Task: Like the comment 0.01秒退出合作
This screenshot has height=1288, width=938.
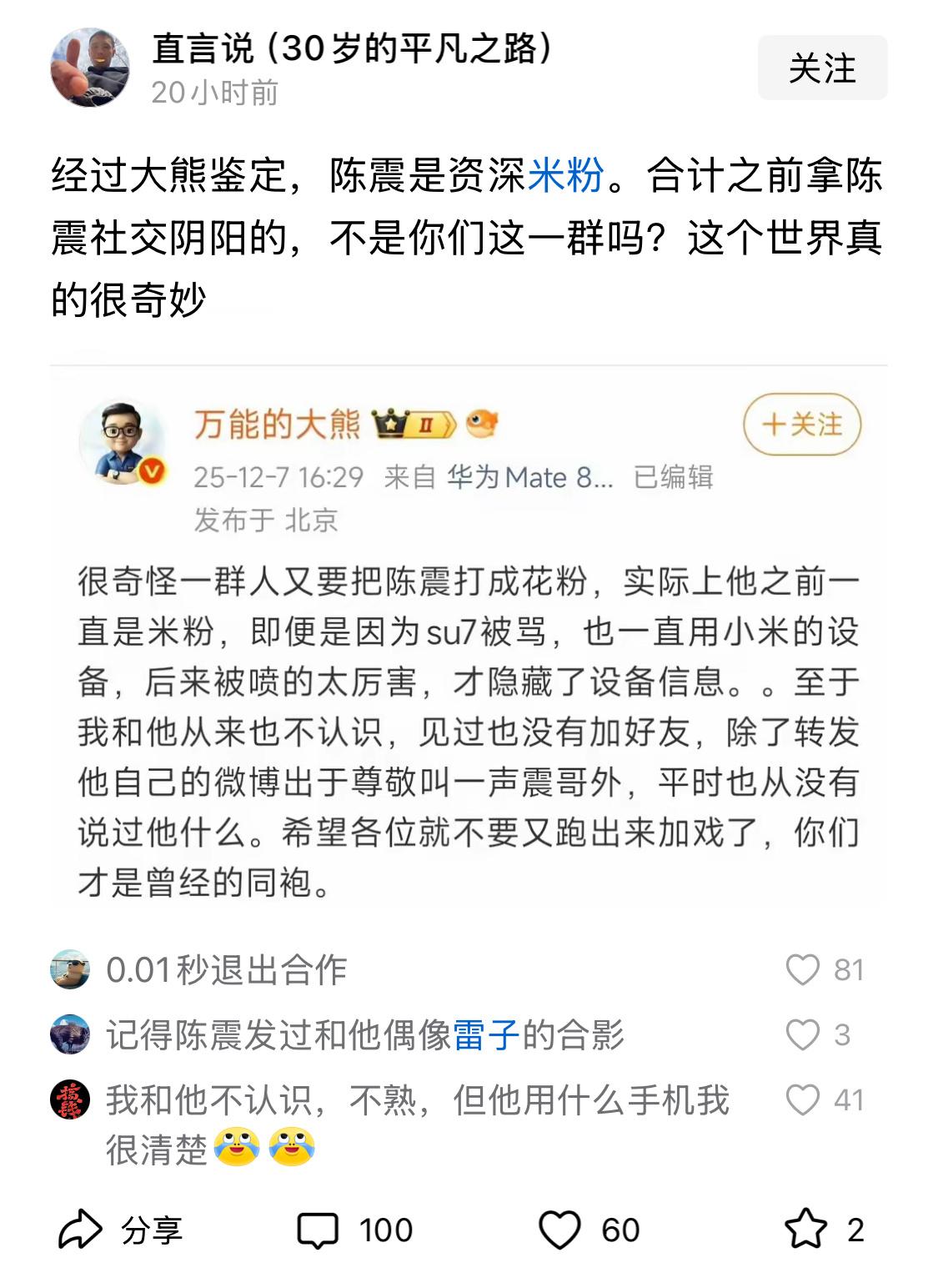Action: pos(803,970)
